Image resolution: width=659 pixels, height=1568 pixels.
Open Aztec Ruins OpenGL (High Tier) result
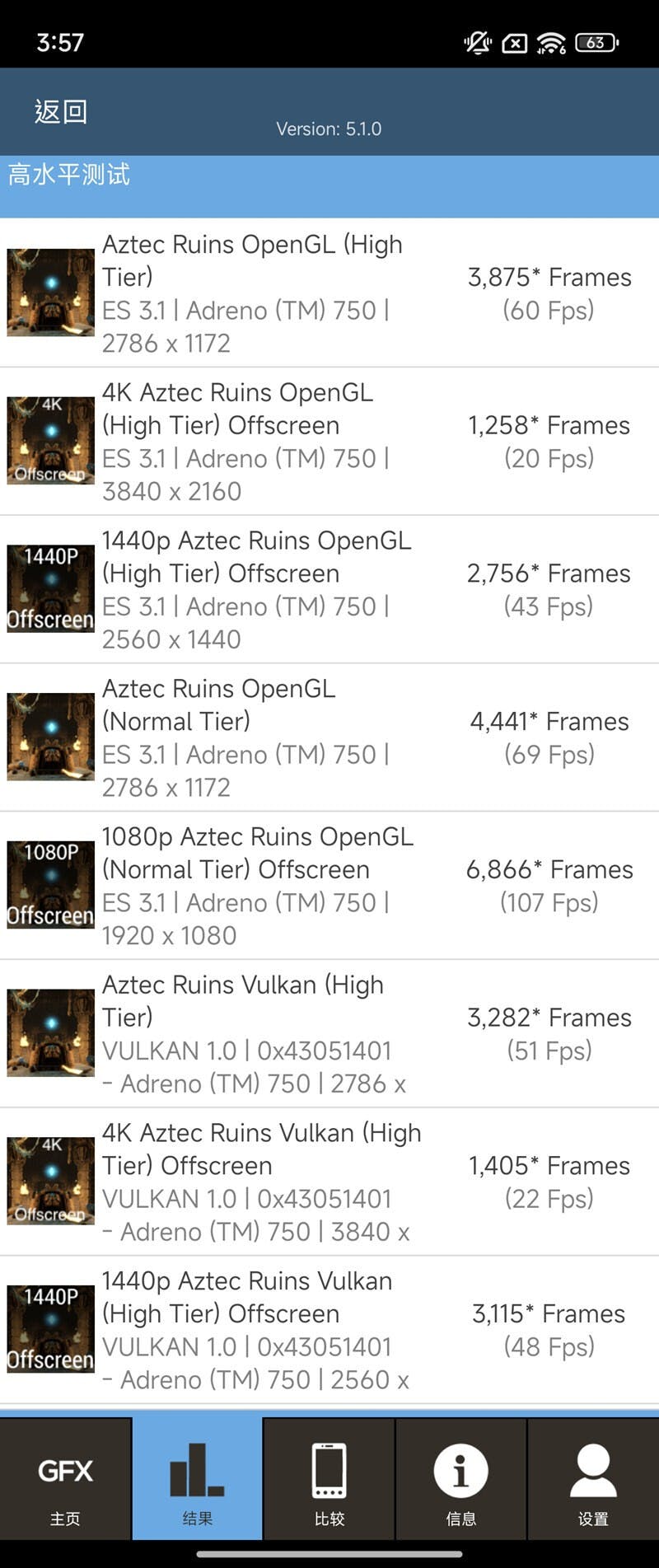[x=329, y=293]
